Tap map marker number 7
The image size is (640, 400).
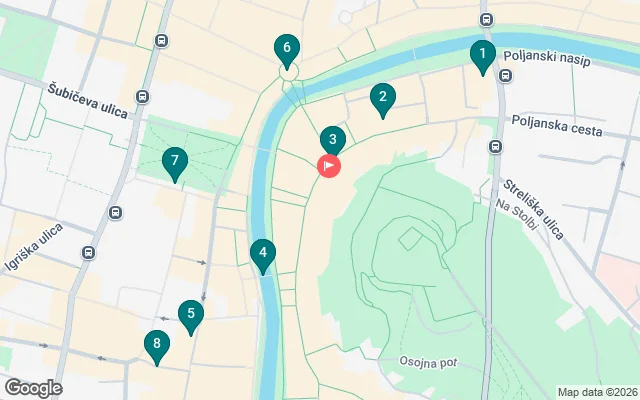tap(175, 162)
